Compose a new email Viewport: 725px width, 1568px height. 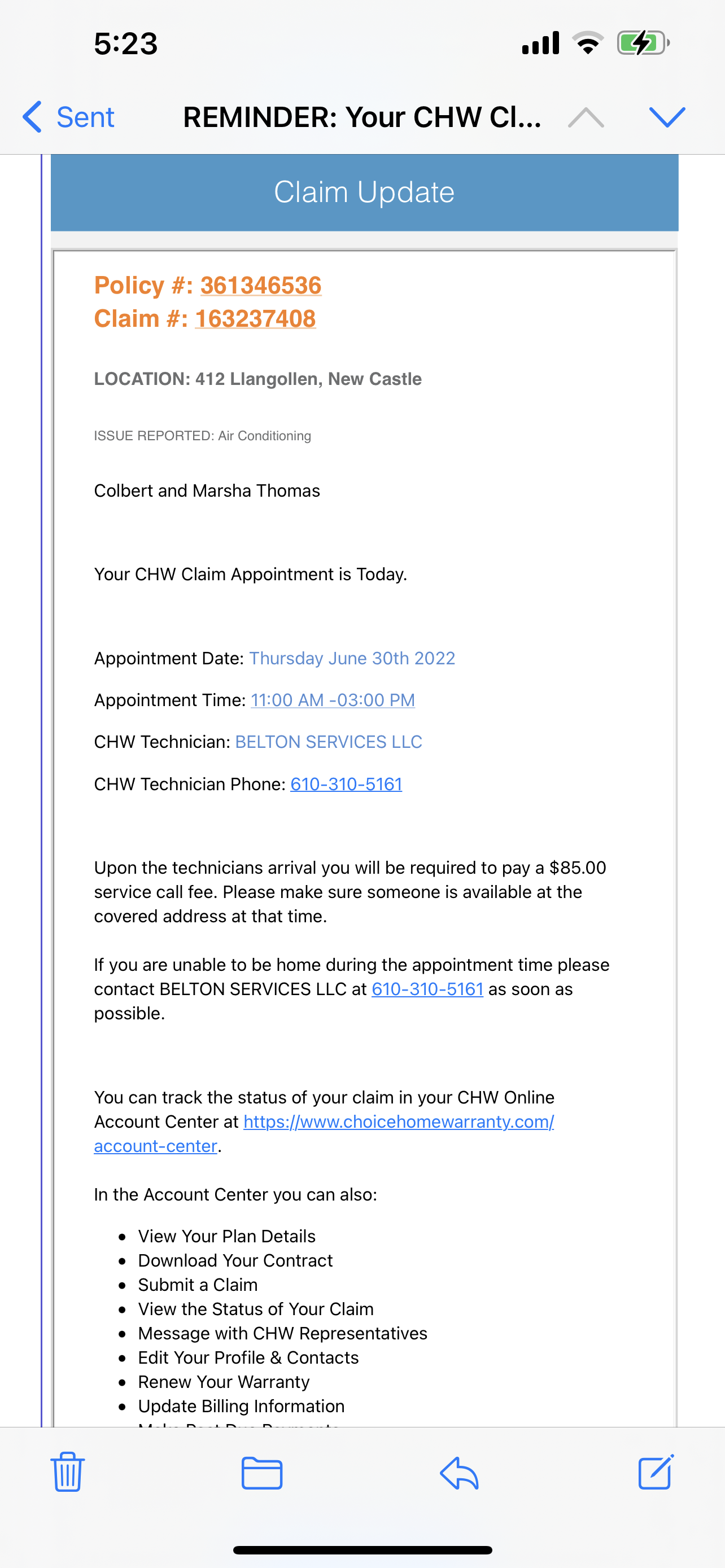[656, 1472]
